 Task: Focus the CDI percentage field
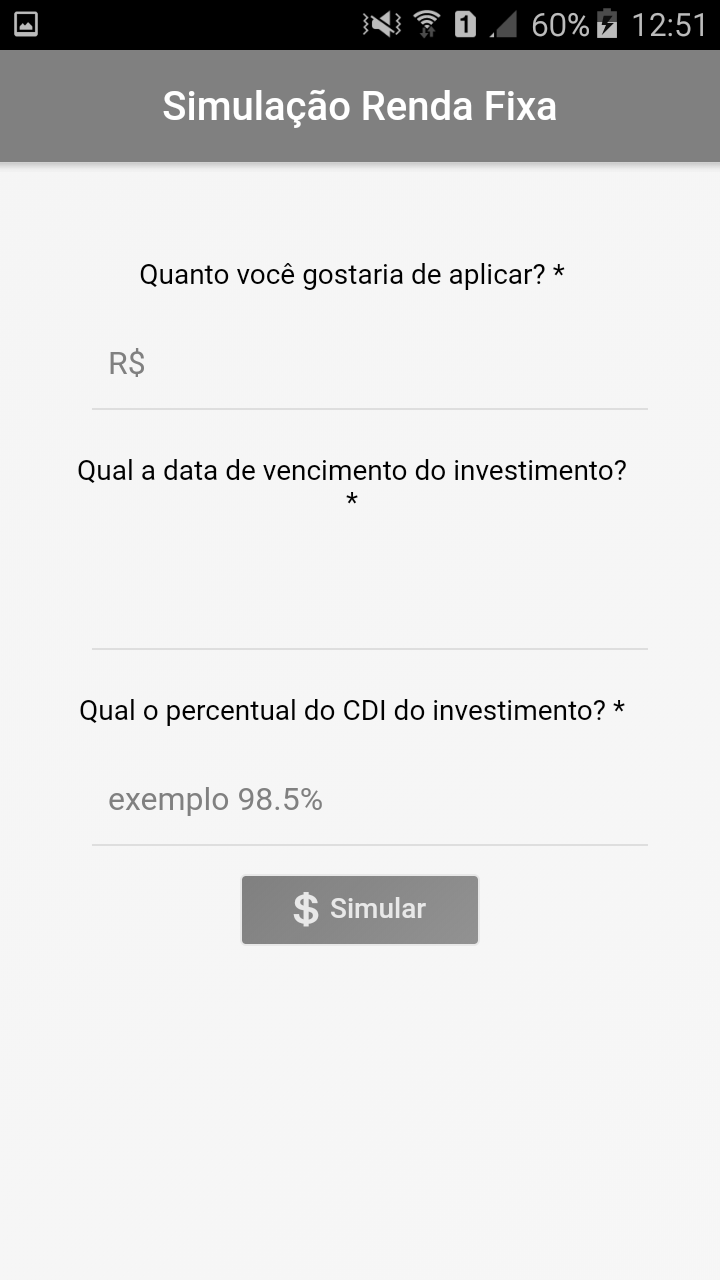[370, 801]
